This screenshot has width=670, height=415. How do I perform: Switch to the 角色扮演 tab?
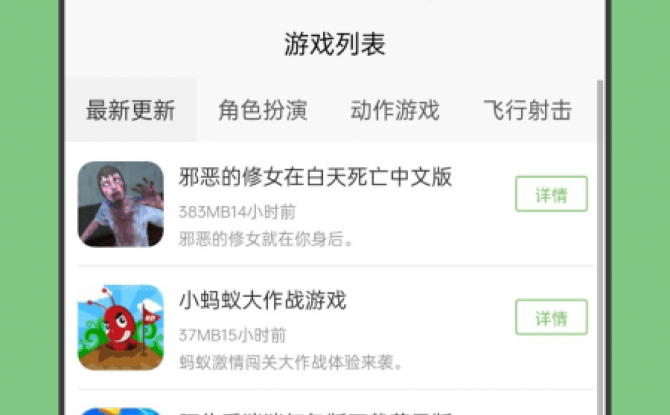262,110
